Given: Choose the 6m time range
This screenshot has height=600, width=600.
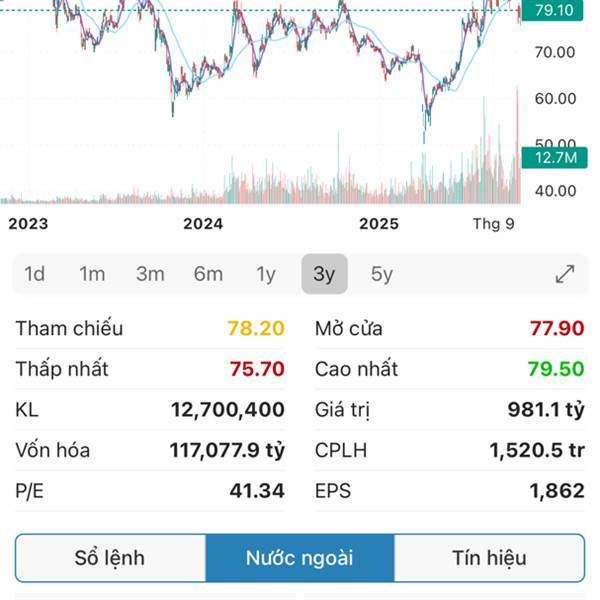Looking at the screenshot, I should [208, 274].
